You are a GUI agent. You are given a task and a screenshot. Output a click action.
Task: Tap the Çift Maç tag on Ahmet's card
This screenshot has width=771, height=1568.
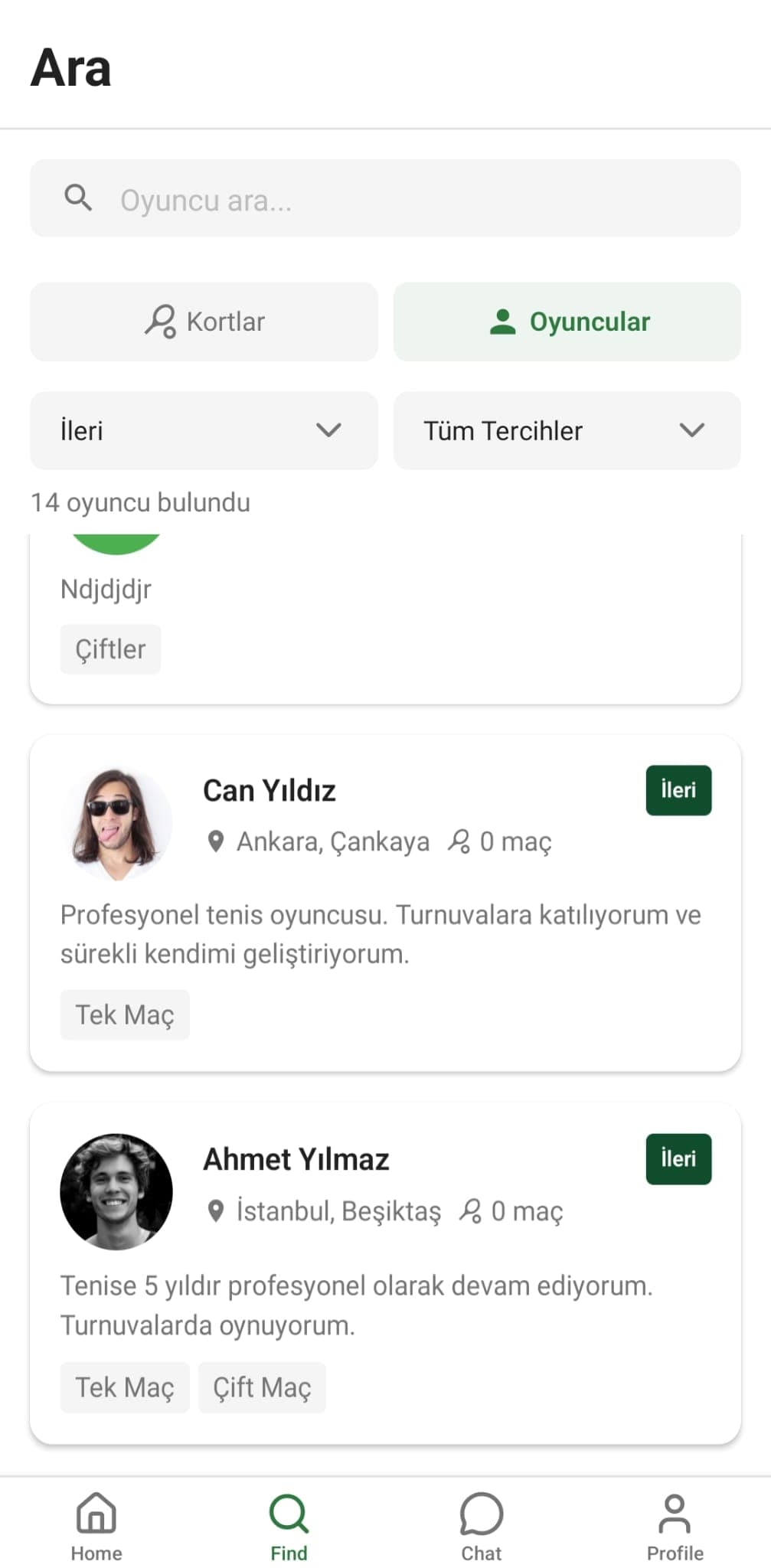(x=262, y=1387)
